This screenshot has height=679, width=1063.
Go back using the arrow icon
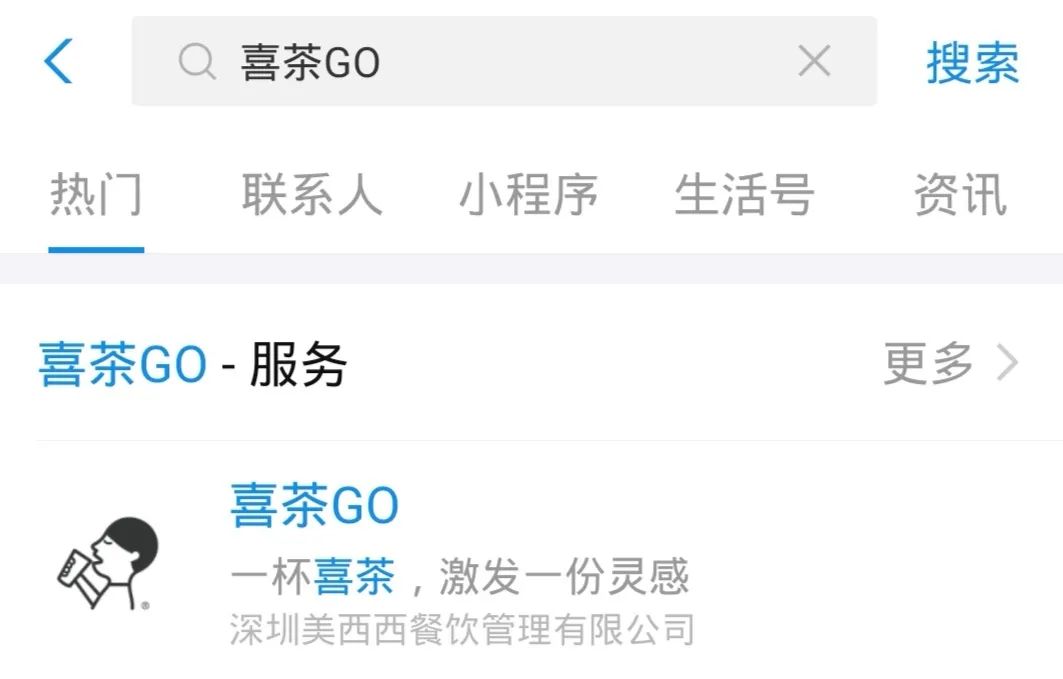coord(58,62)
